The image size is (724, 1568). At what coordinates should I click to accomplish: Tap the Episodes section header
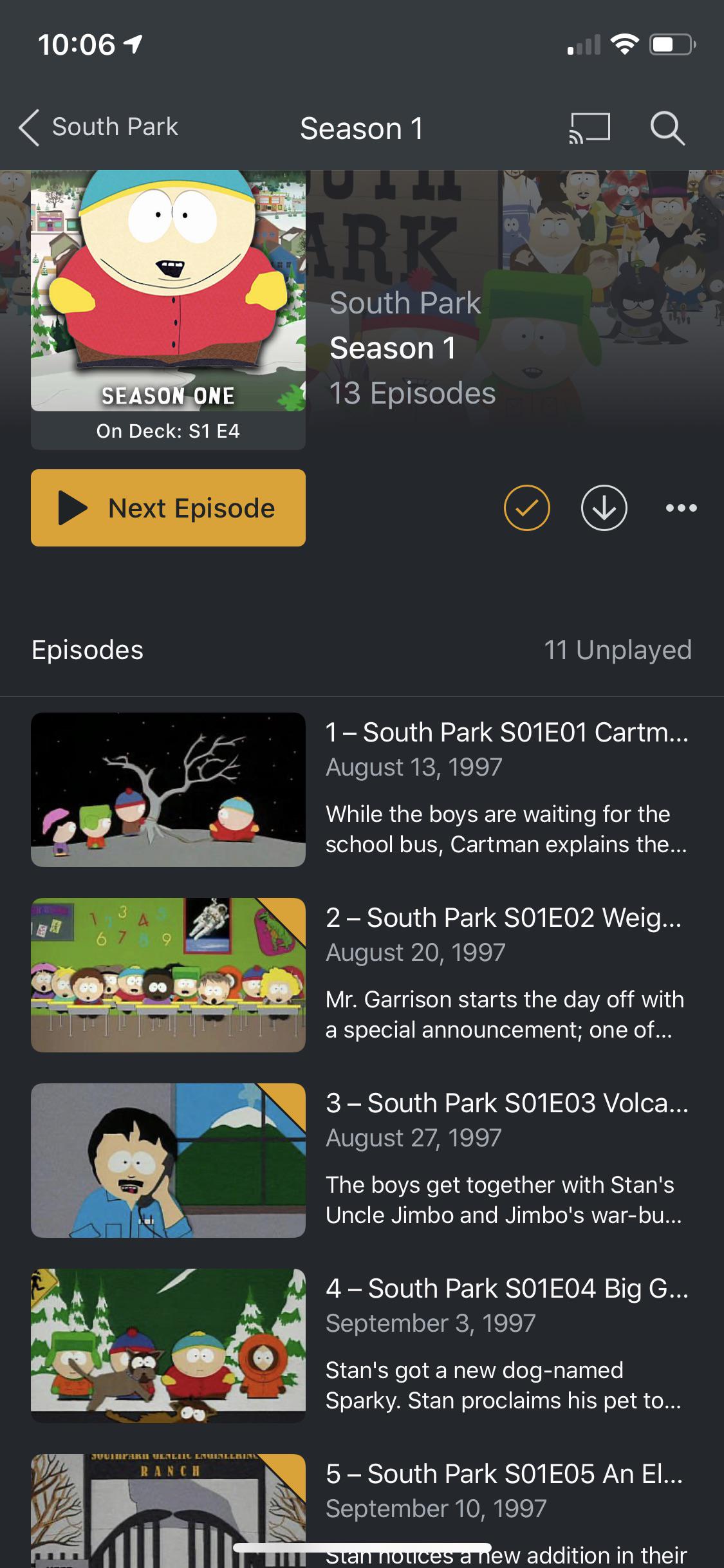(88, 650)
